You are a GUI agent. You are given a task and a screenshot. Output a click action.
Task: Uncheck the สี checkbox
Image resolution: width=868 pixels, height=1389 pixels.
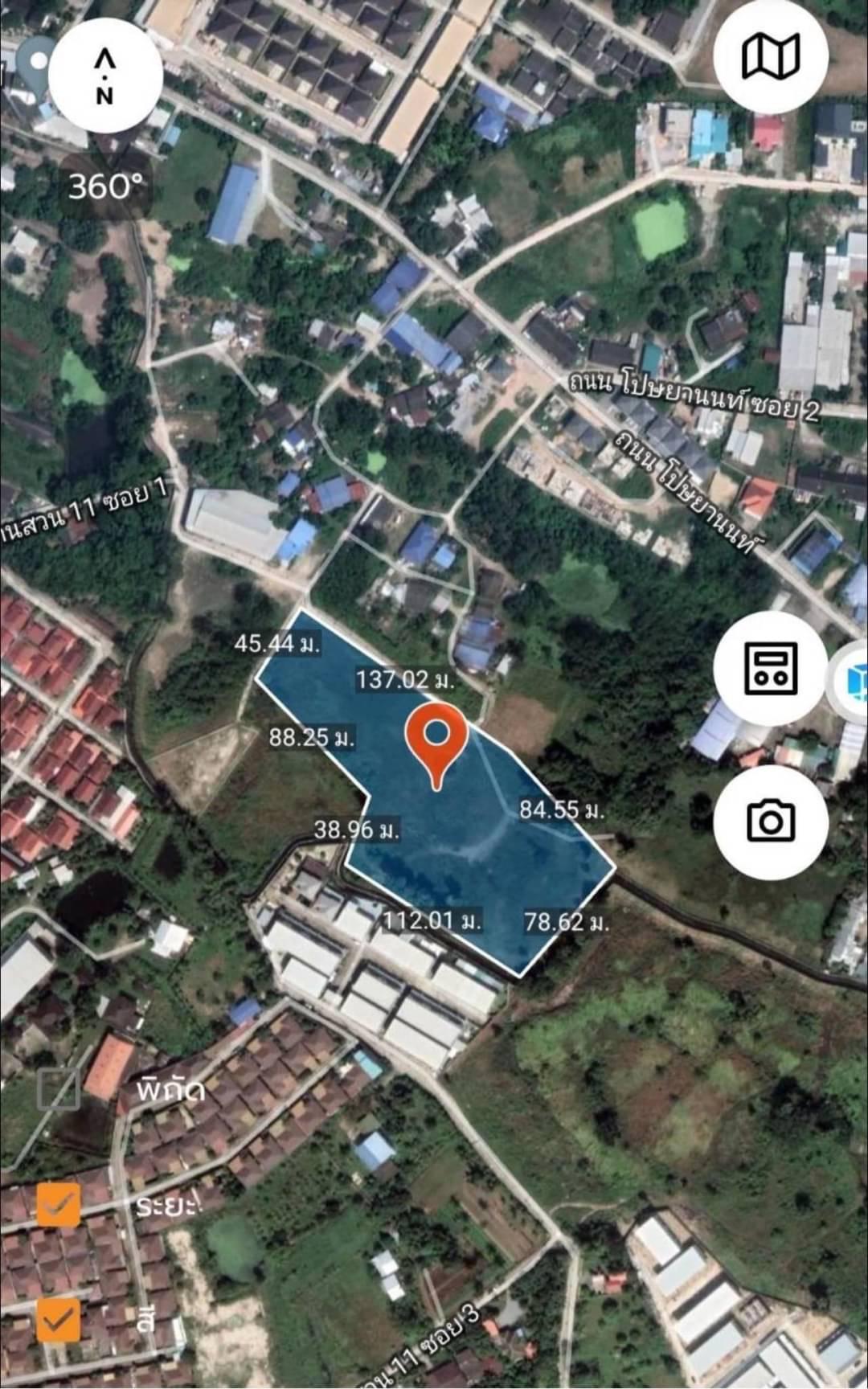(59, 1320)
